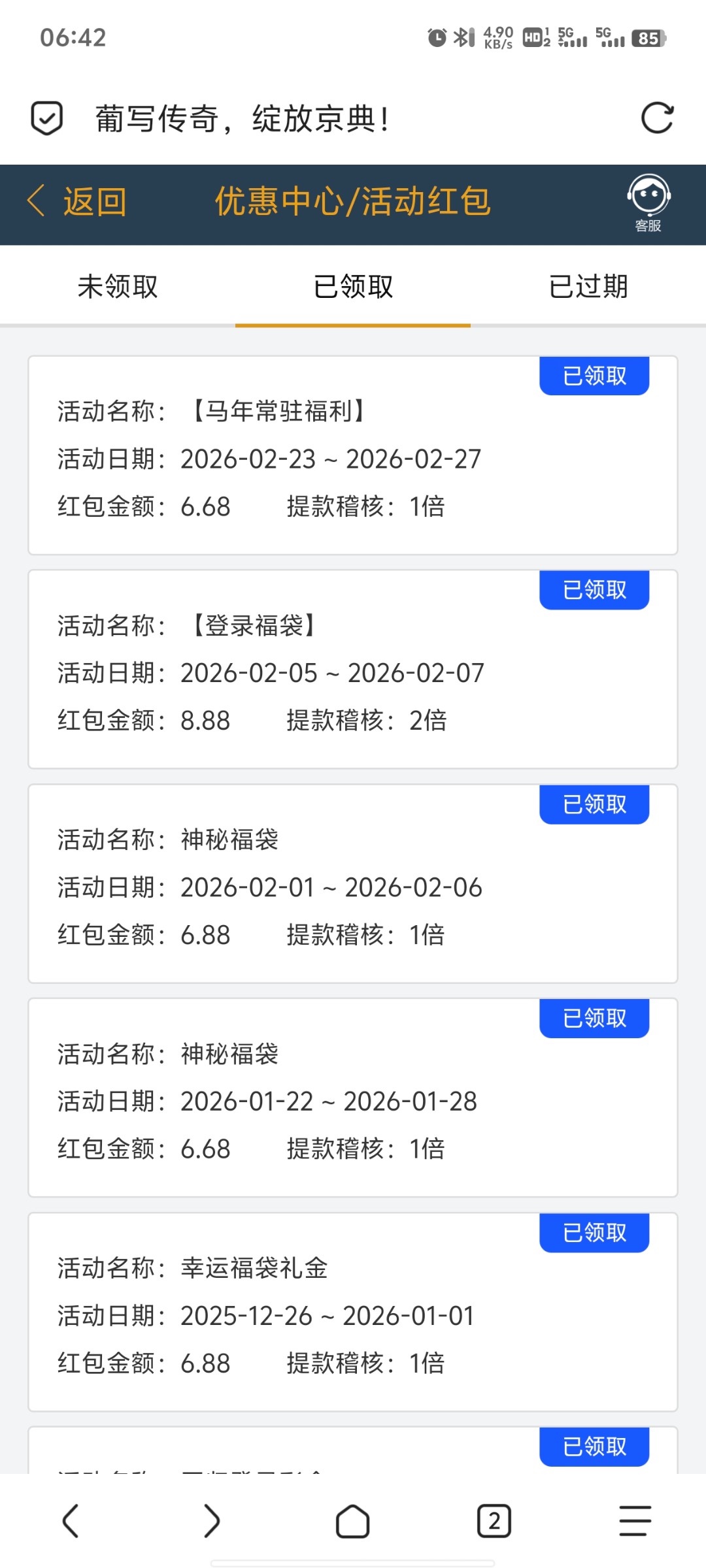Open the browser home page

click(352, 1521)
